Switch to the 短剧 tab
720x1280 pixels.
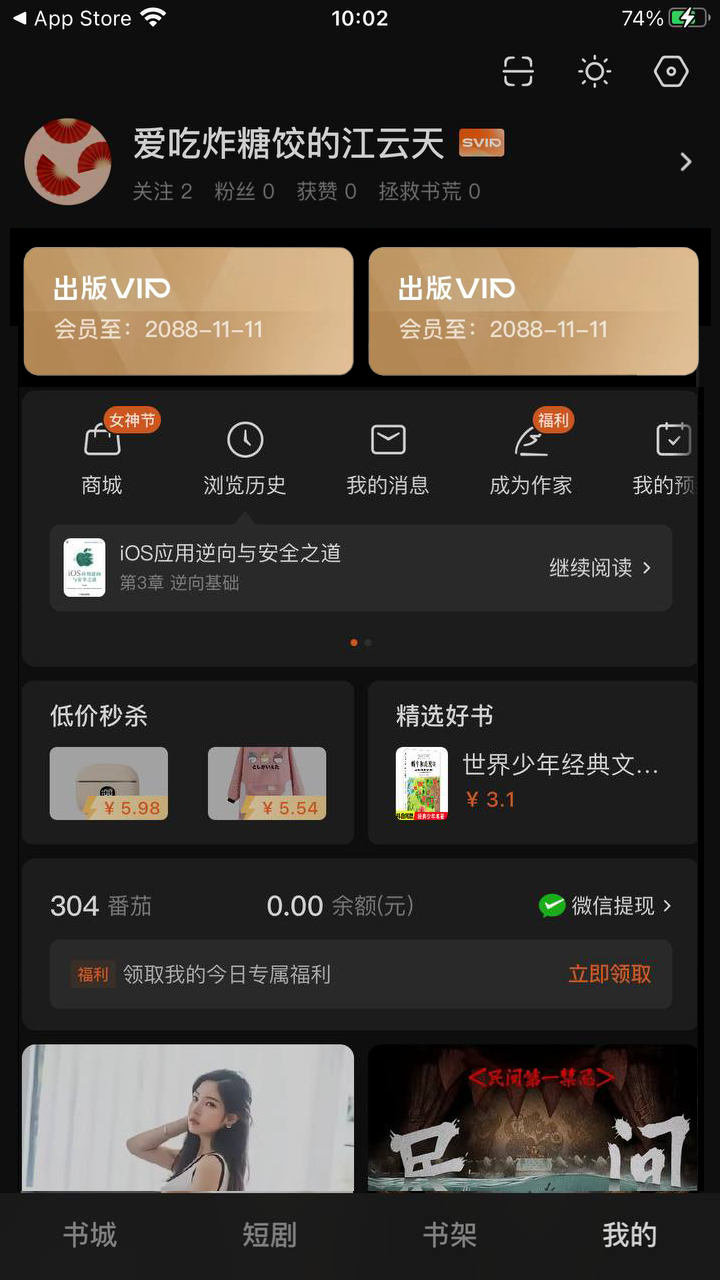(x=270, y=1235)
